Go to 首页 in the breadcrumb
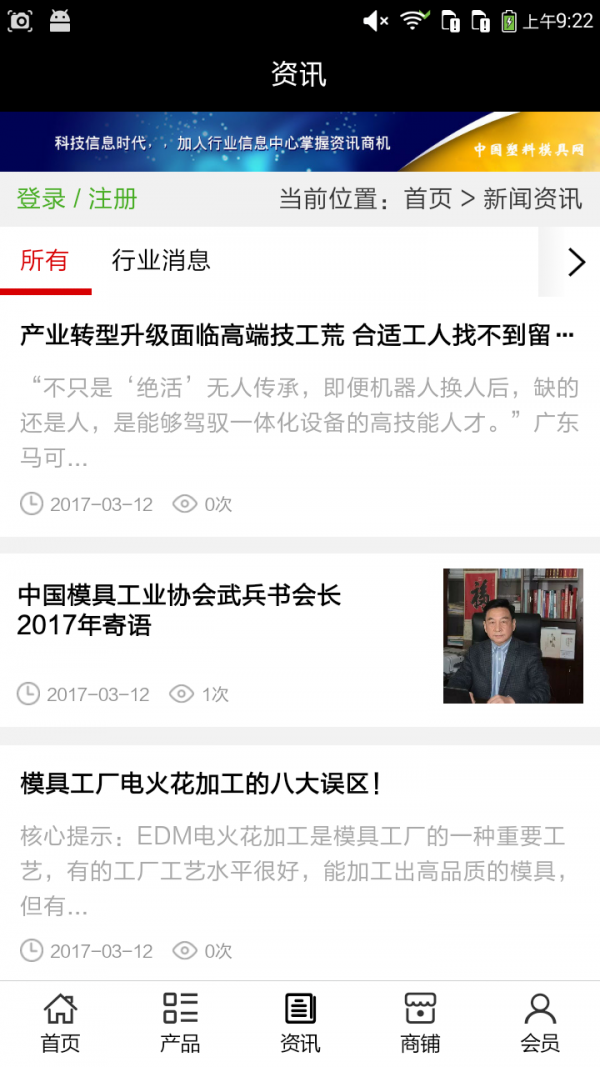Viewport: 600px width, 1067px height. coord(428,199)
